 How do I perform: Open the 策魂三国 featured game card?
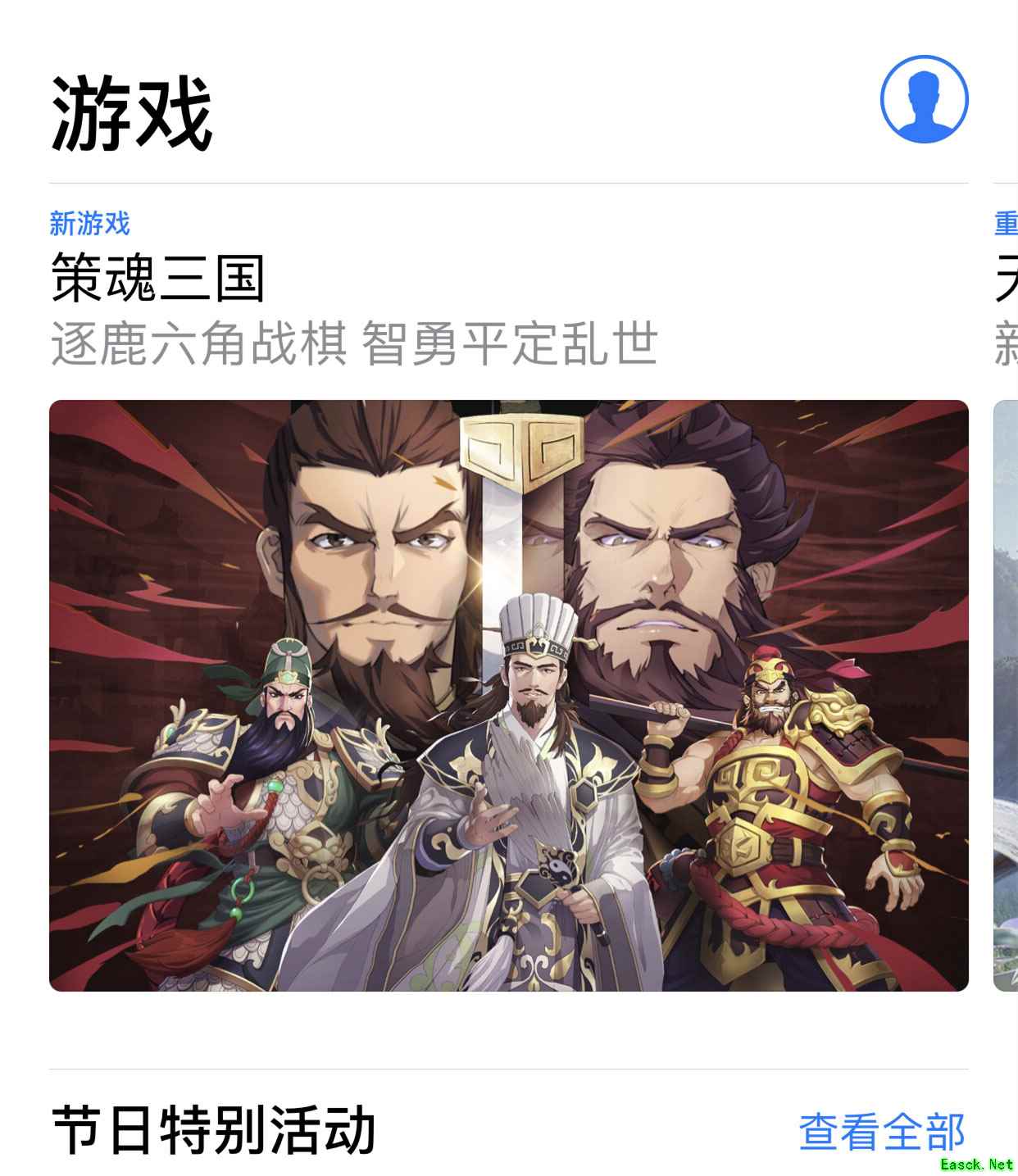[x=508, y=695]
